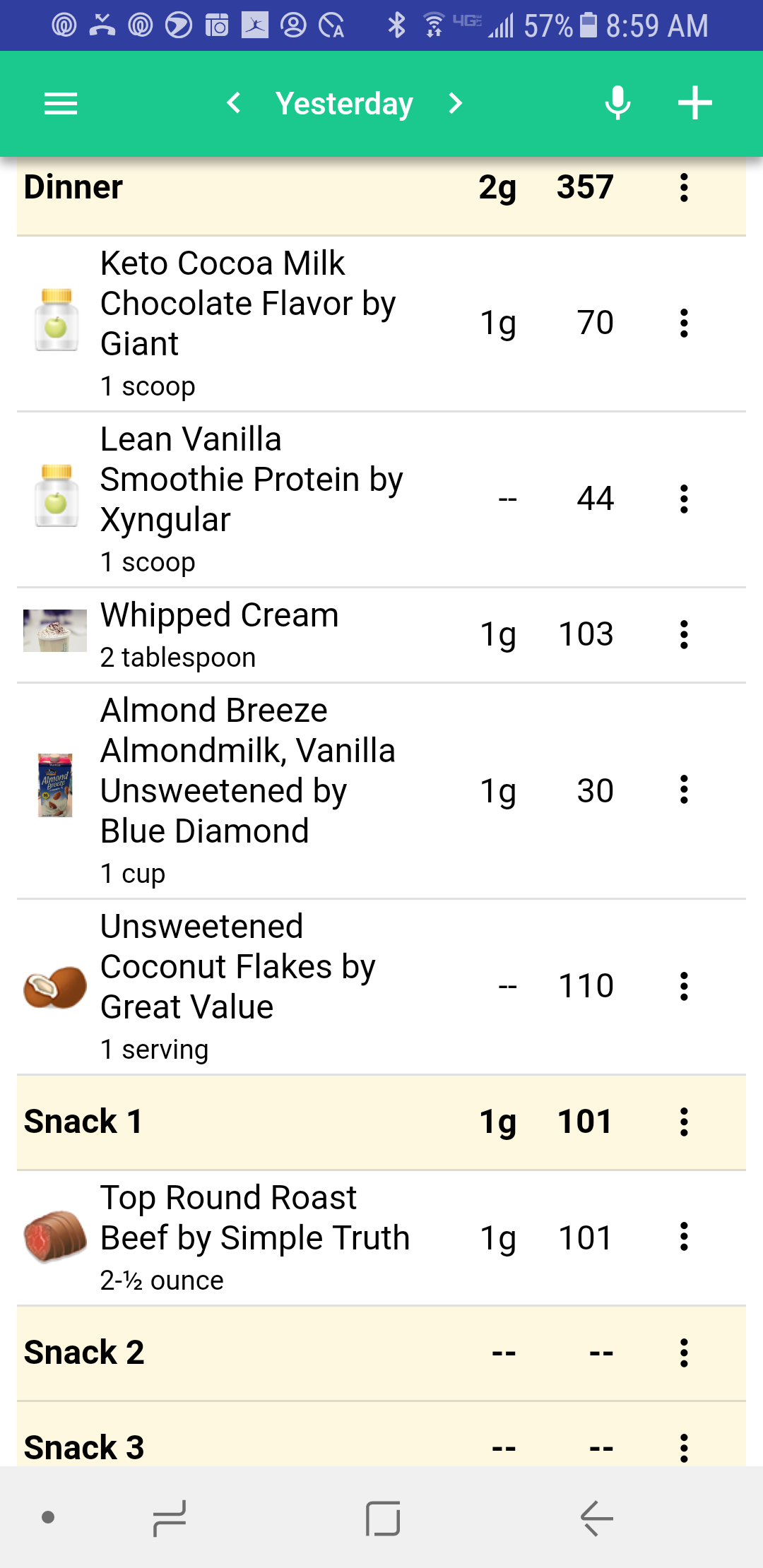Screen dimensions: 763x1568
Task: Open the Snack 2 options menu
Action: tap(684, 1353)
